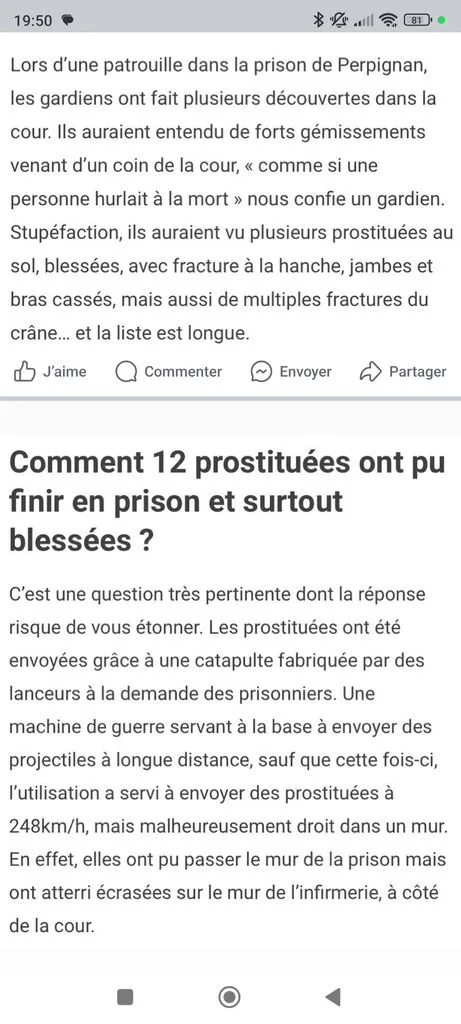461x1024 pixels.
Task: Return to home via the circle button
Action: point(229,997)
